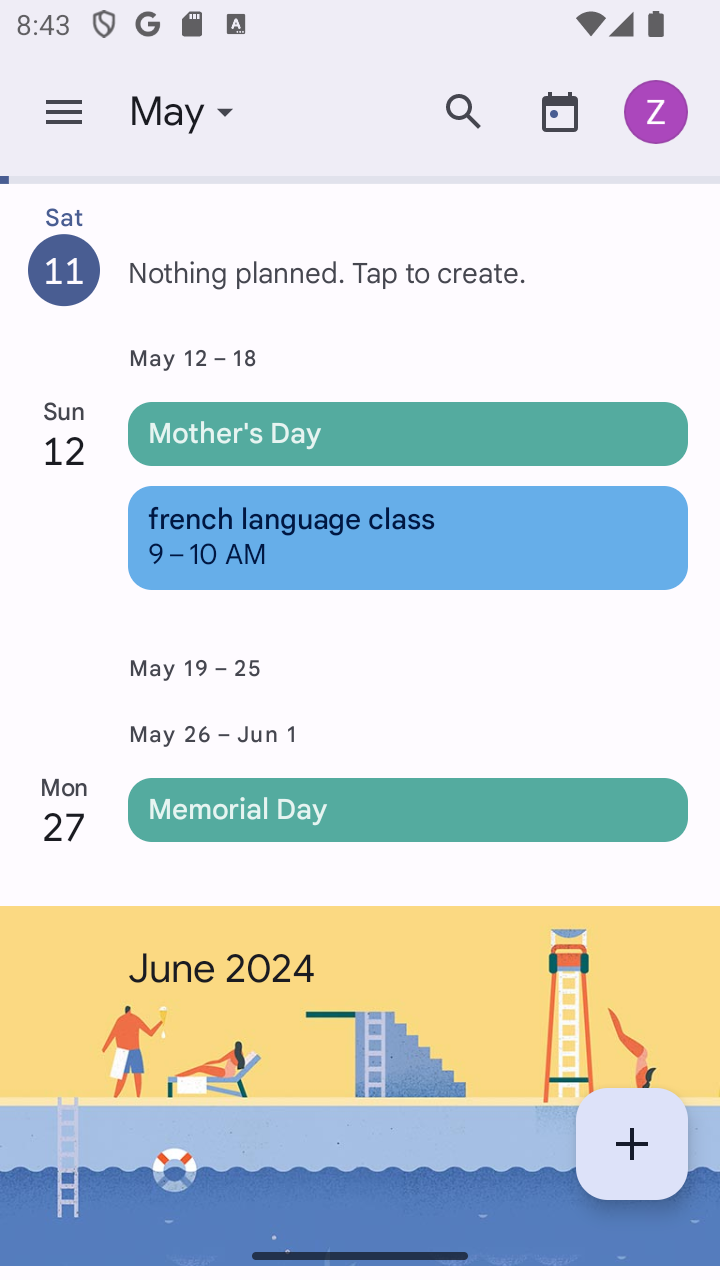The width and height of the screenshot is (720, 1280).
Task: Select Saturday the 11th date
Action: point(64,270)
